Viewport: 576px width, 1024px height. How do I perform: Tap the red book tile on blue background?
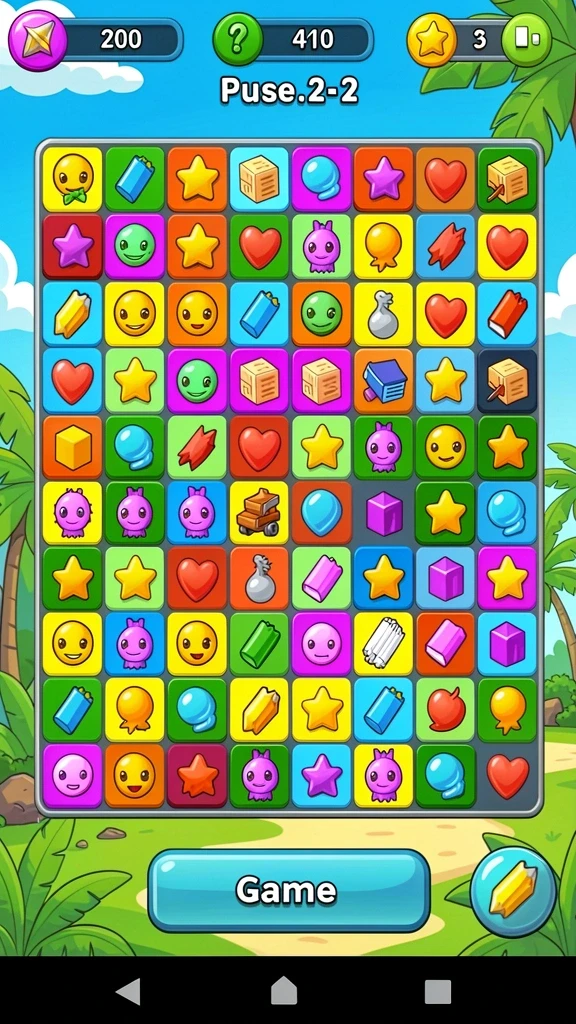point(507,314)
